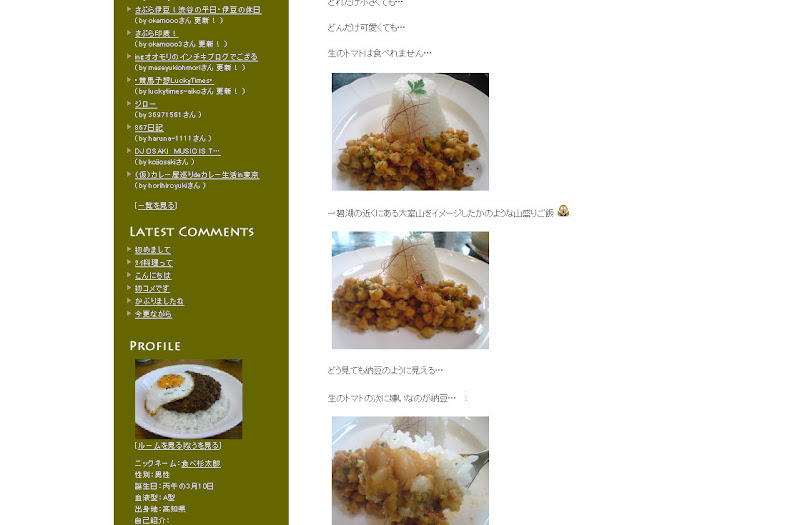Screen dimensions: 800x525
Task: Open the 'さぷら伊豆!渋谷の平日' blog link
Action: pyautogui.click(x=198, y=10)
